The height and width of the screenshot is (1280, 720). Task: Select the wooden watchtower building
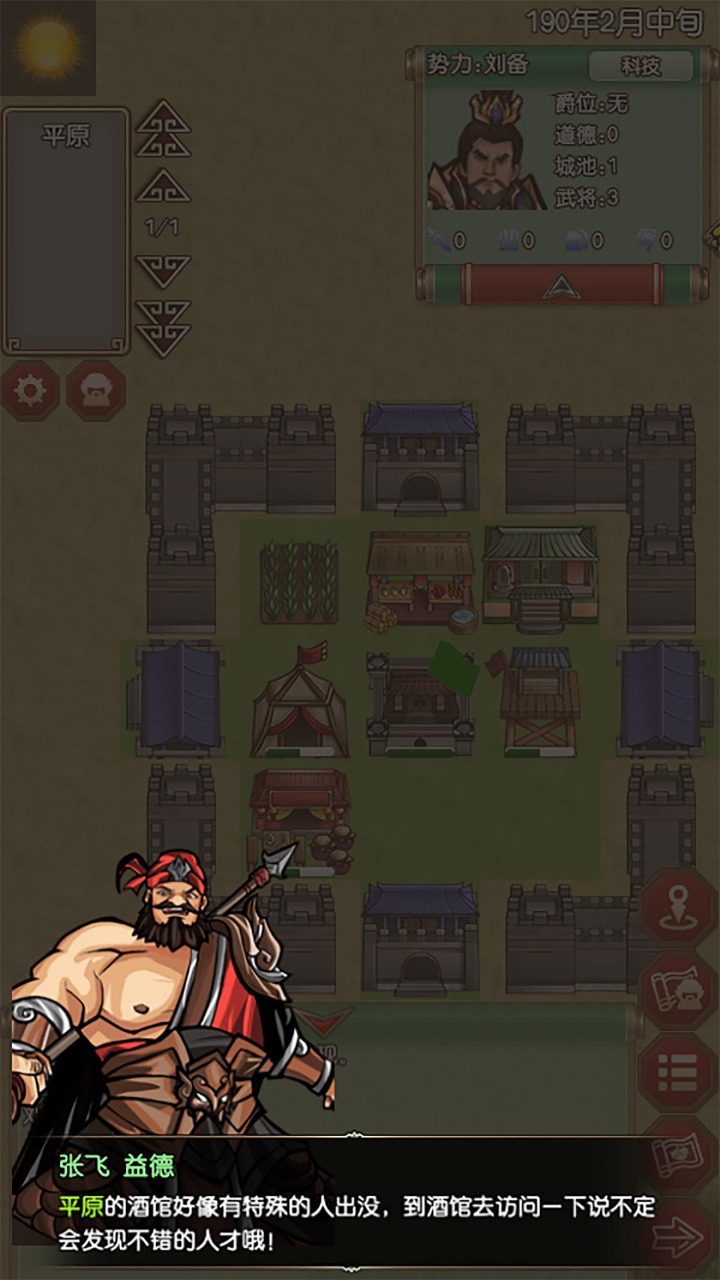pos(540,700)
